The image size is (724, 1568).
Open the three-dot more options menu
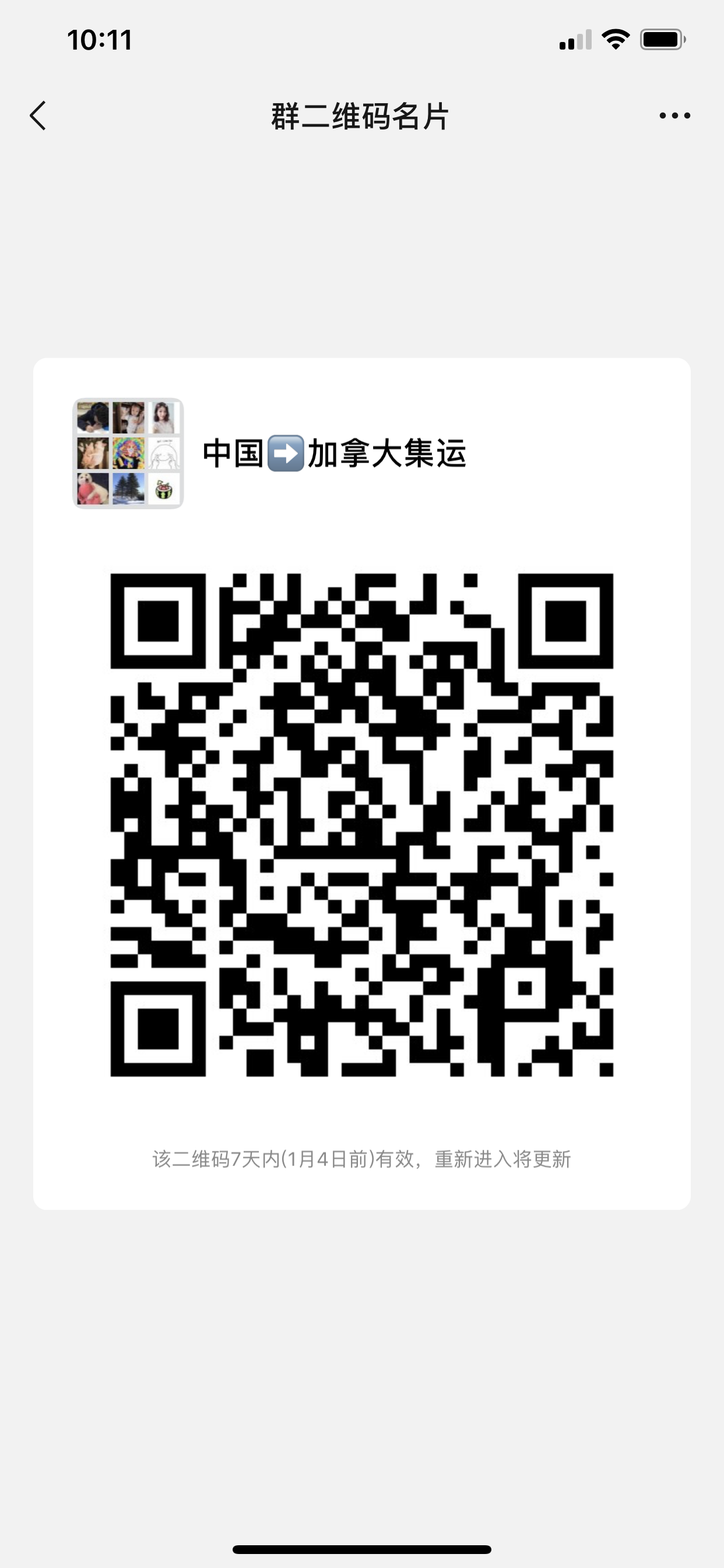click(674, 116)
